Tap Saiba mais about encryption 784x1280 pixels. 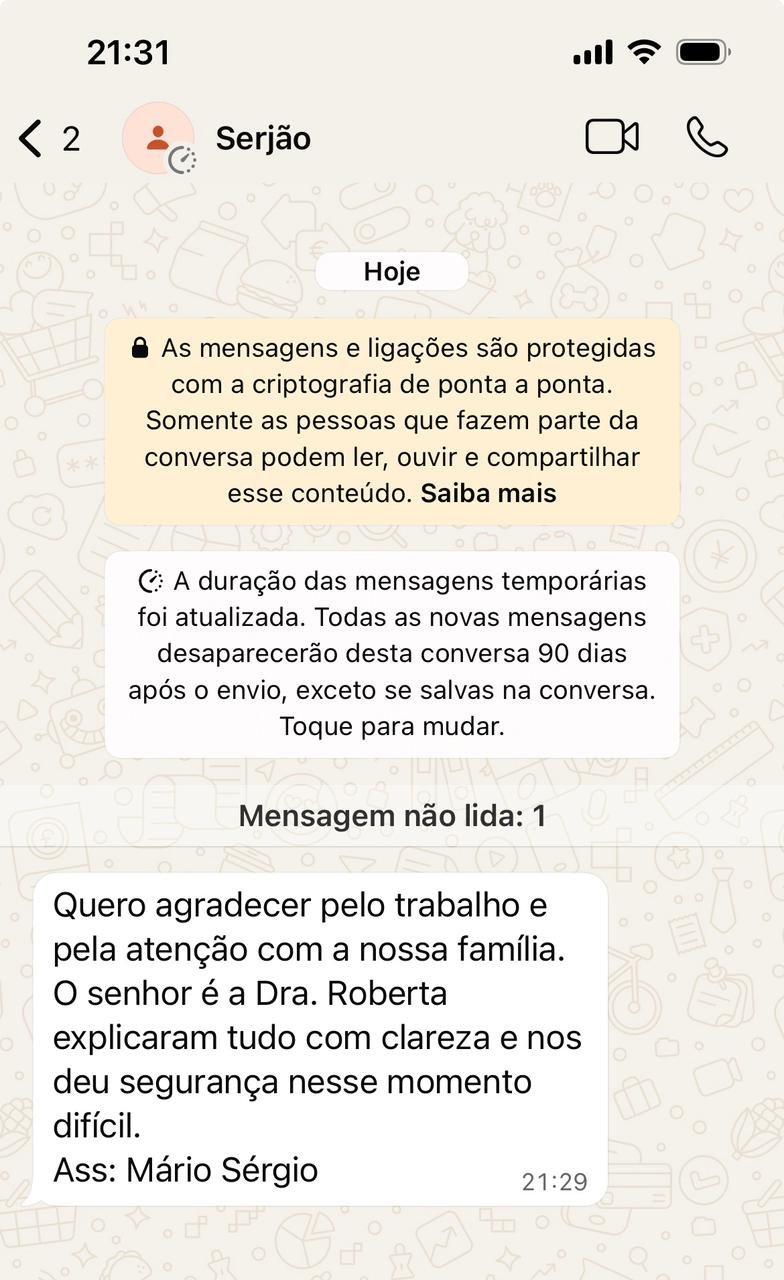click(x=488, y=493)
